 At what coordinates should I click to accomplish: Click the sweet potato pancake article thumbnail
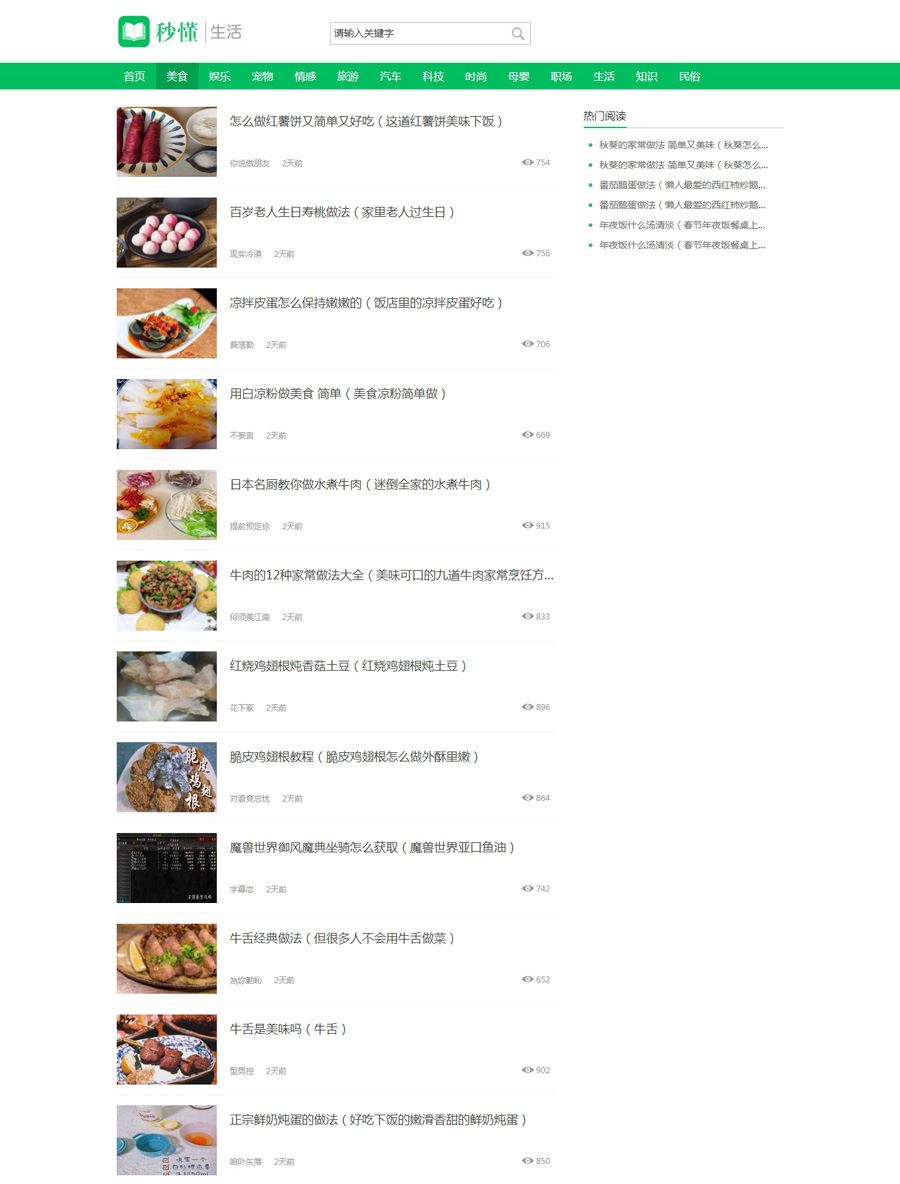pyautogui.click(x=166, y=141)
